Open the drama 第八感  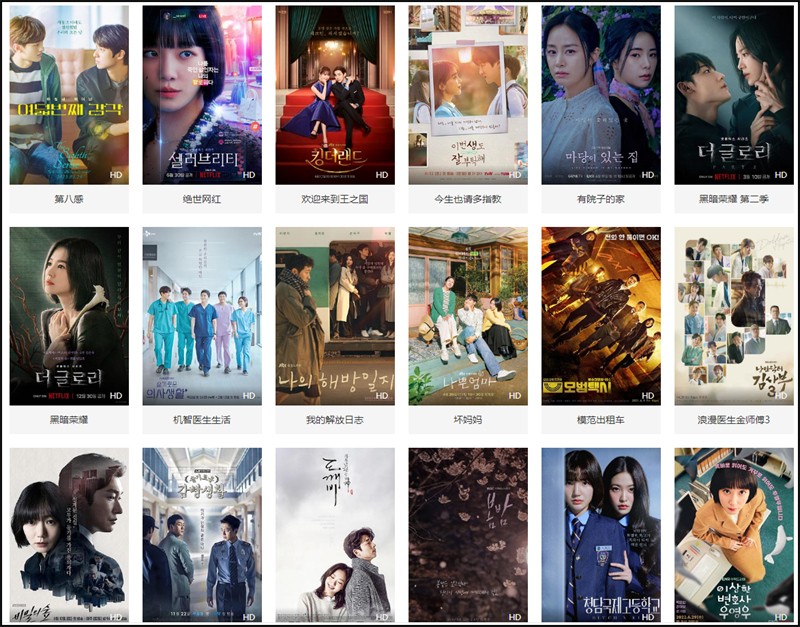[69, 95]
